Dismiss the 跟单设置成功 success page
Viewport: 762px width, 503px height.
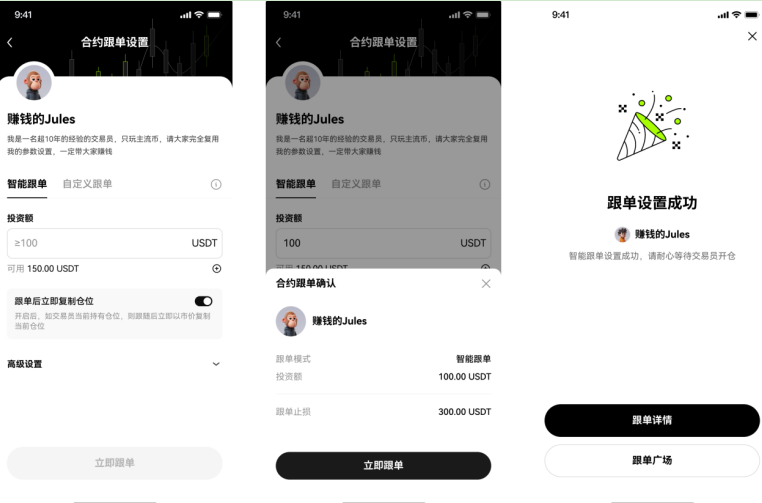(x=752, y=36)
